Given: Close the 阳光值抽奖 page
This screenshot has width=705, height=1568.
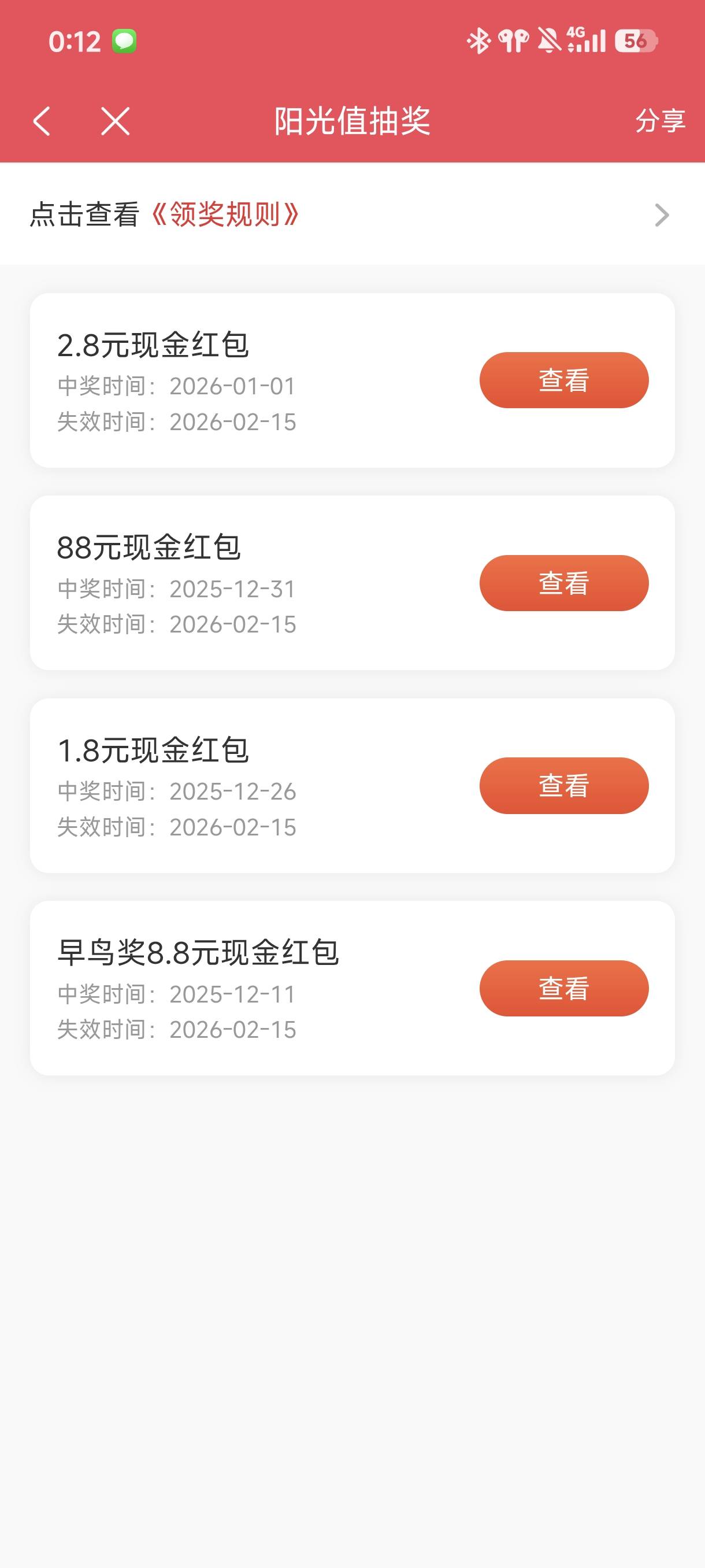Looking at the screenshot, I should 115,120.
